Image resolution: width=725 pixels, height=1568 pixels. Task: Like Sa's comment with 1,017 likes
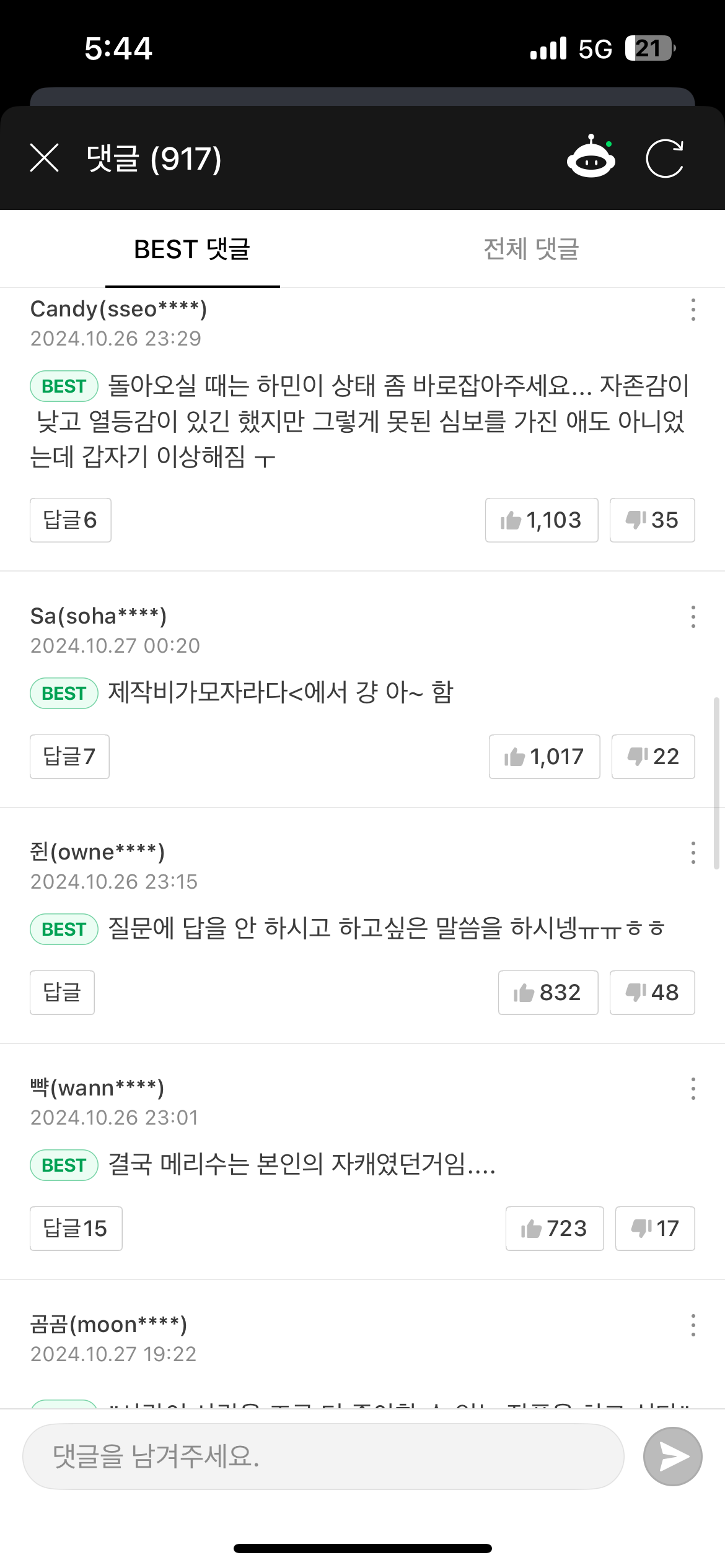pyautogui.click(x=544, y=757)
